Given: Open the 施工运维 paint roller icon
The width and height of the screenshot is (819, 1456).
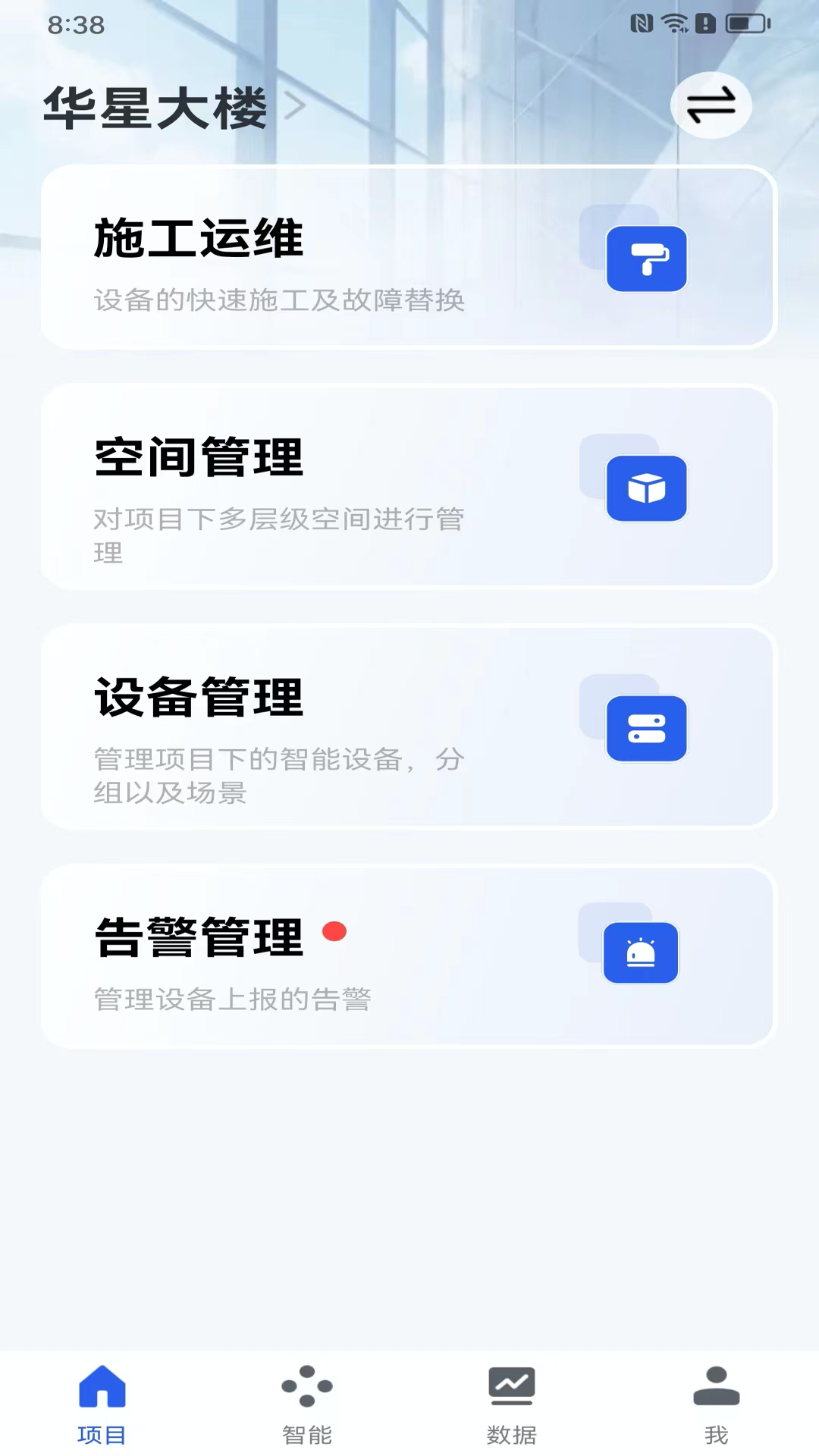Looking at the screenshot, I should coord(646,259).
